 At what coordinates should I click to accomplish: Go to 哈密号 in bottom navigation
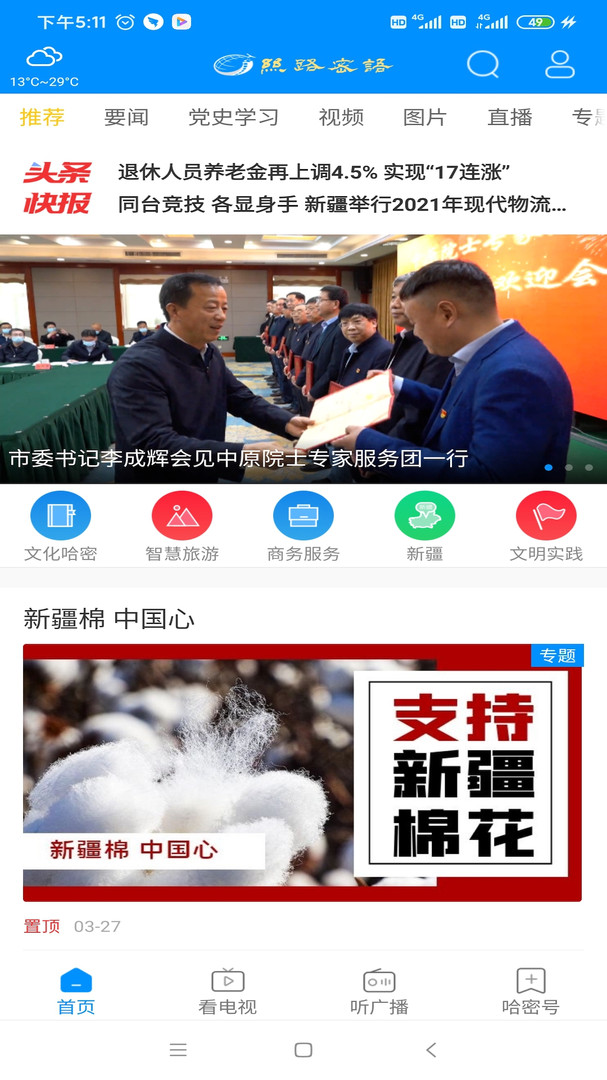tap(530, 991)
